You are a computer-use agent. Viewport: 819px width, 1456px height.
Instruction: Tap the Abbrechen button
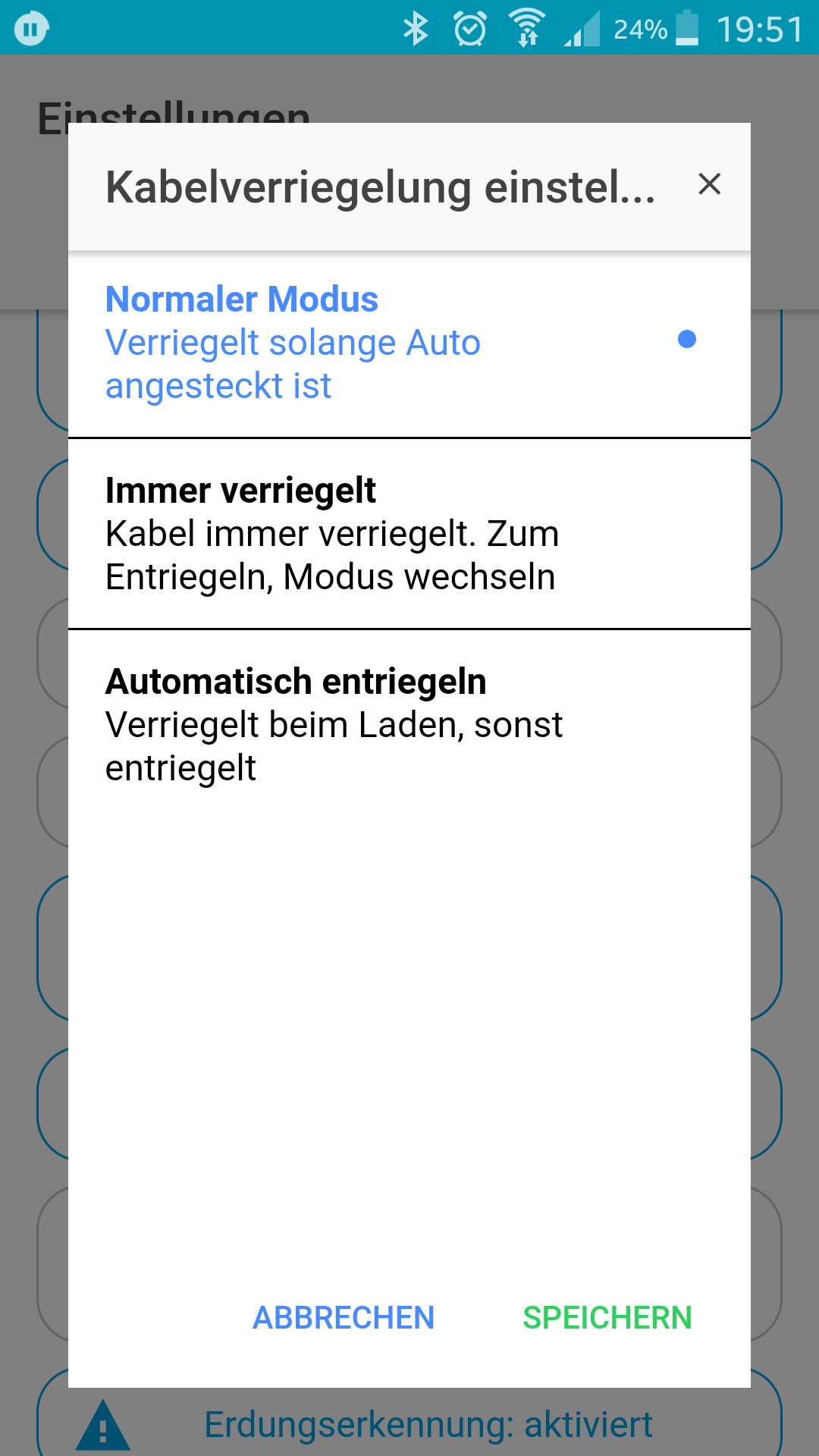pyautogui.click(x=344, y=1318)
